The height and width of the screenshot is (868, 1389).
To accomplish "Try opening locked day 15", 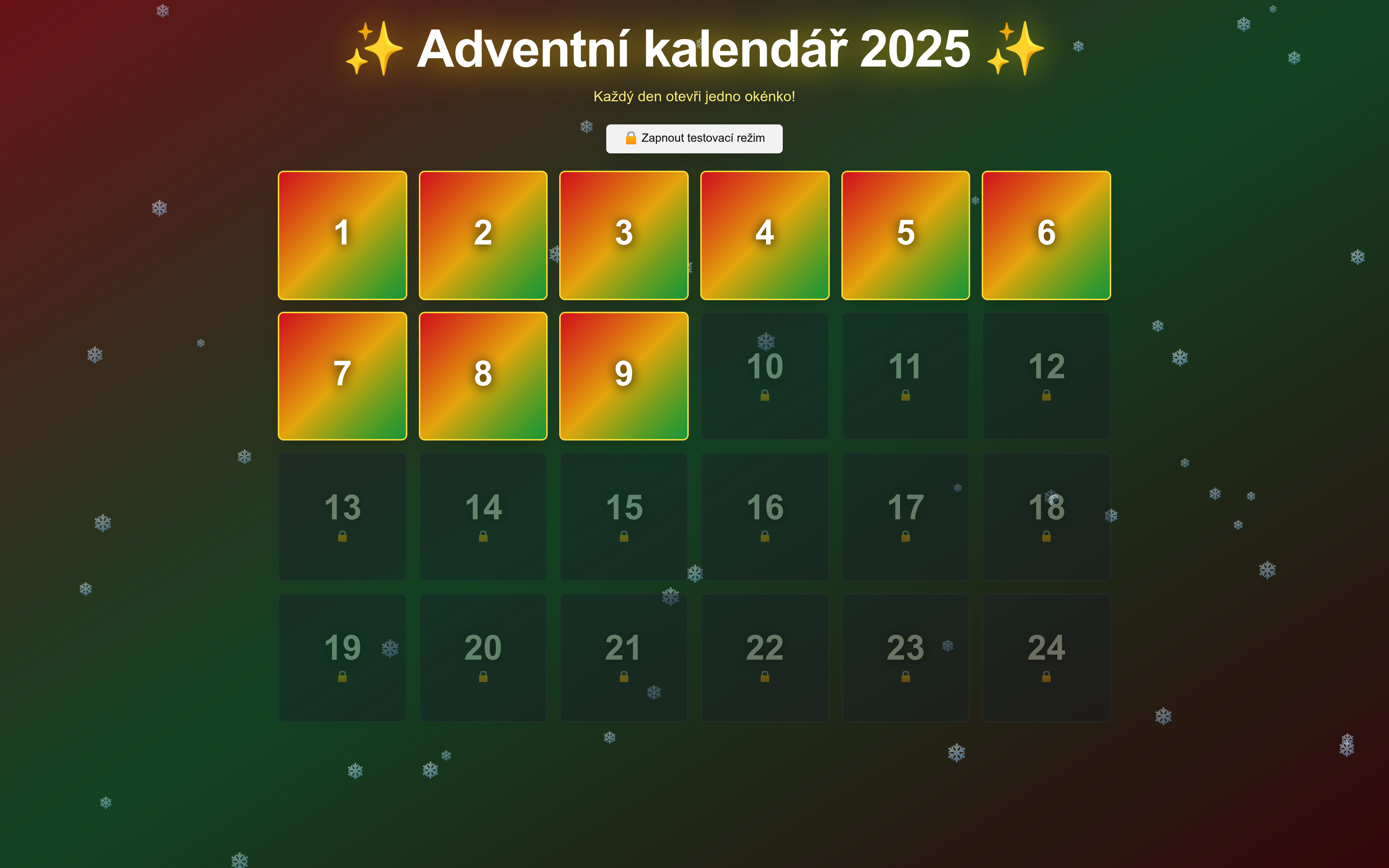I will [x=623, y=517].
